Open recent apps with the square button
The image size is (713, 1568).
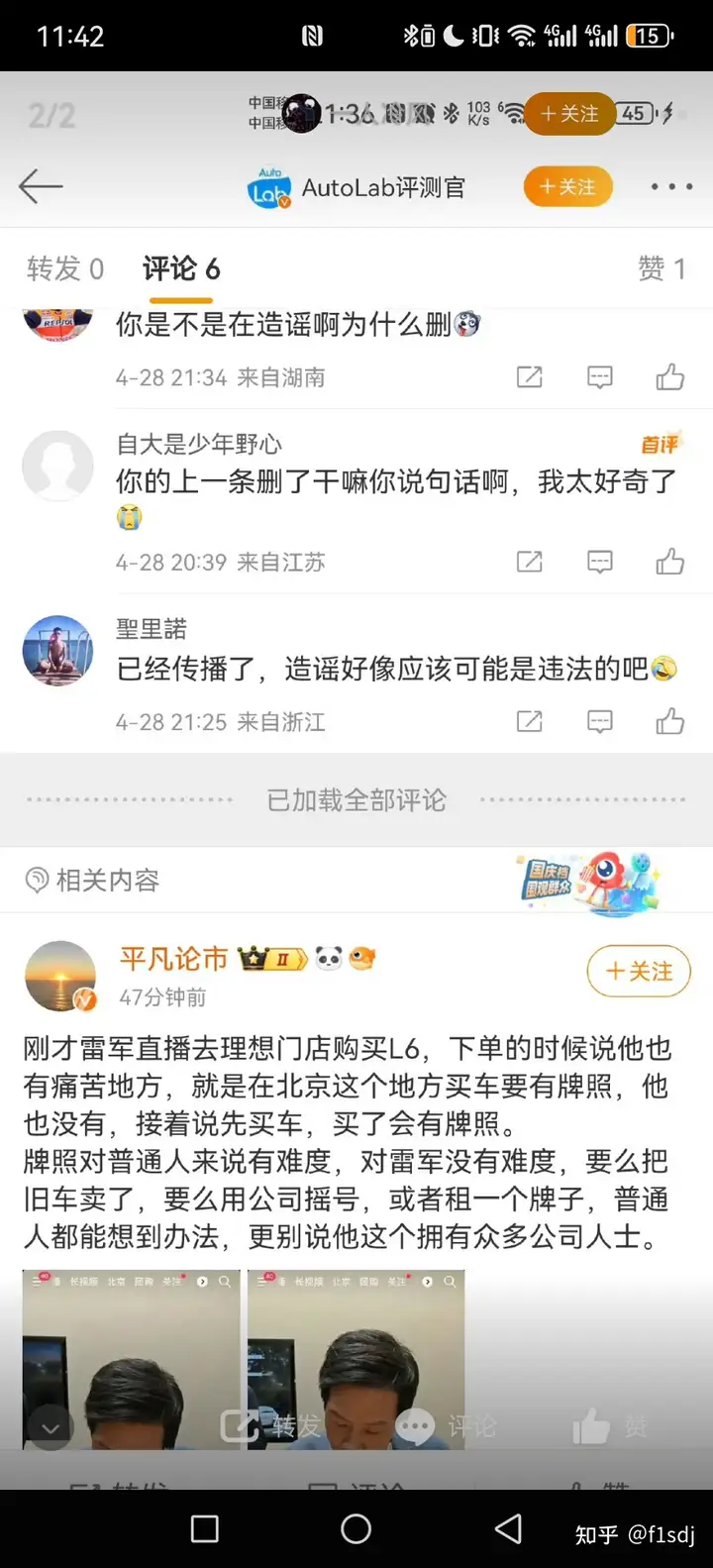205,1528
